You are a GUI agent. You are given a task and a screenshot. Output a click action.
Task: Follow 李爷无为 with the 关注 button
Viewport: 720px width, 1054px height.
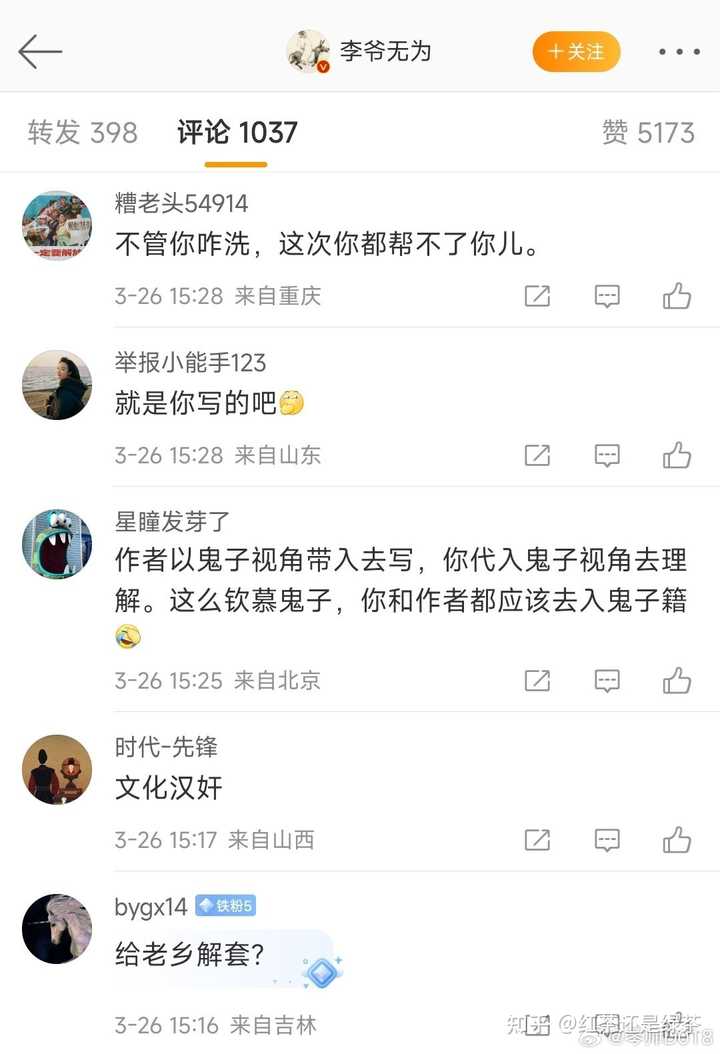pyautogui.click(x=576, y=51)
